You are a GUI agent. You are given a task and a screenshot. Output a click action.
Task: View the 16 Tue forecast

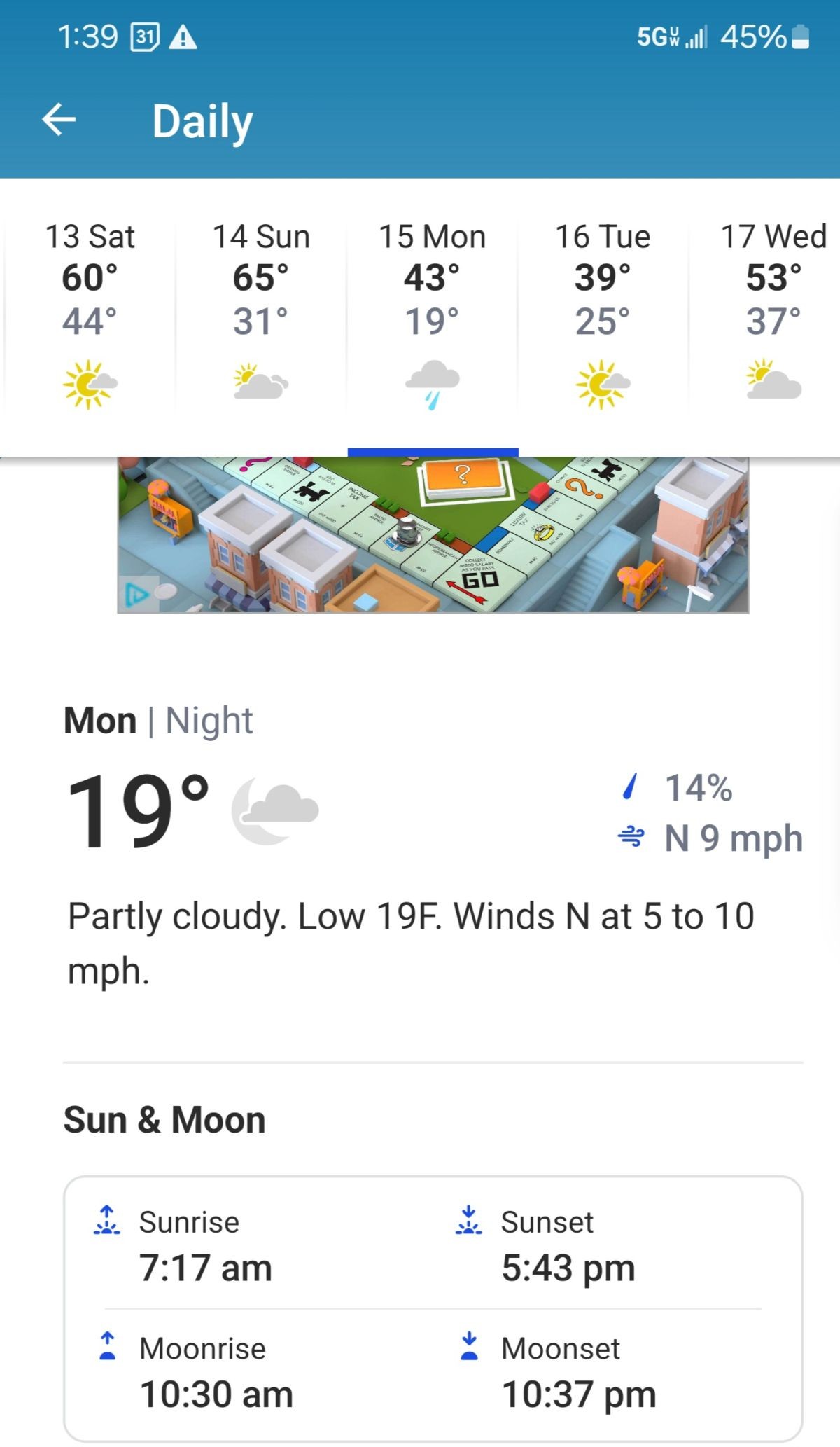click(603, 315)
